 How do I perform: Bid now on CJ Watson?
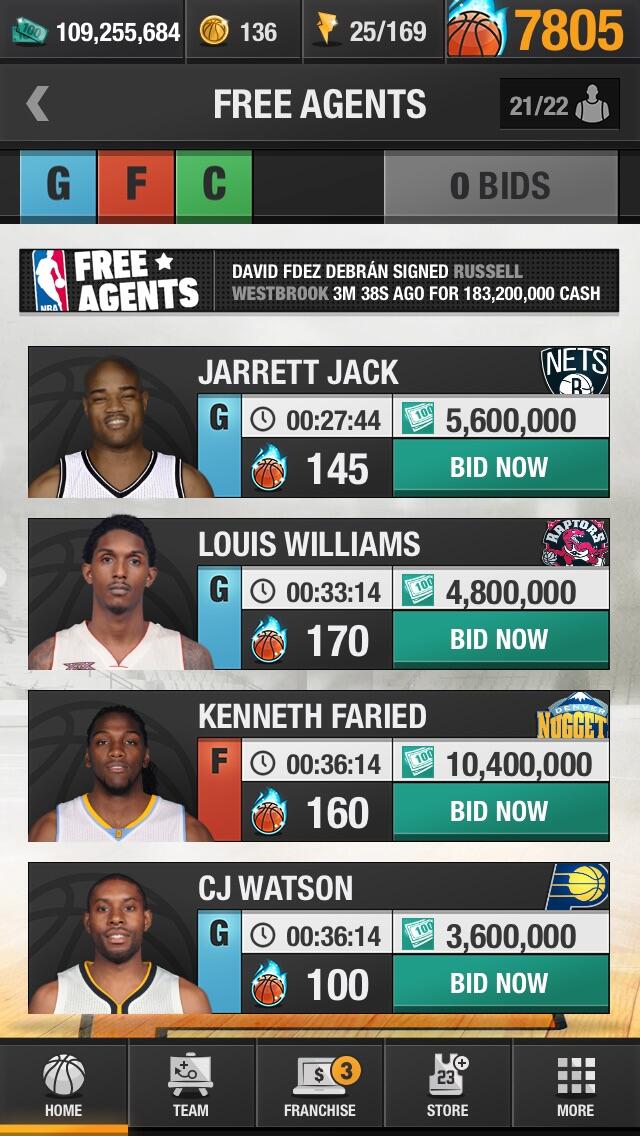(501, 983)
